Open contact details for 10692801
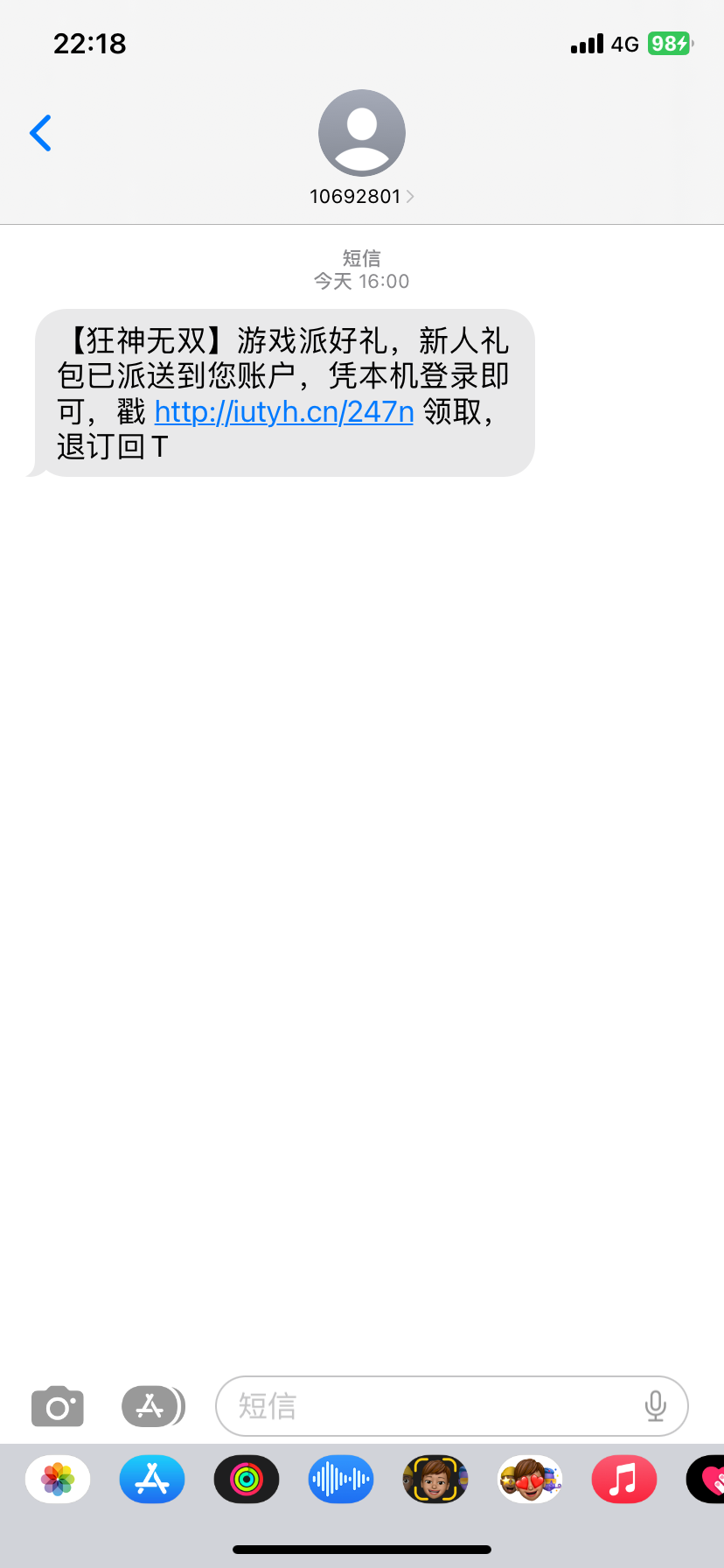This screenshot has width=724, height=1568. tap(361, 196)
